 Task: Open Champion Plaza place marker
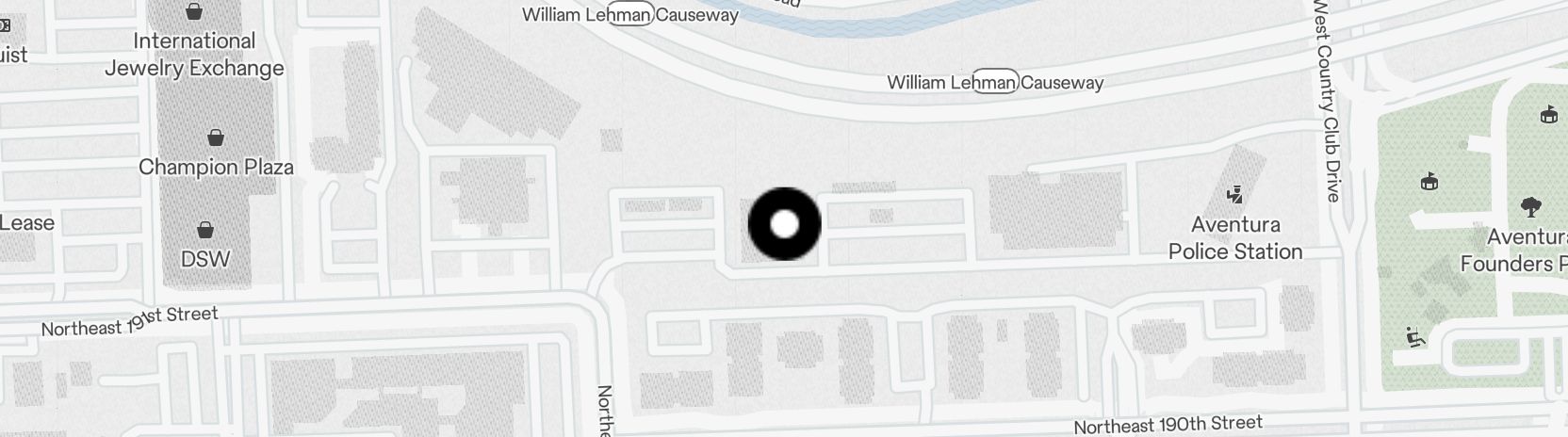click(x=216, y=138)
